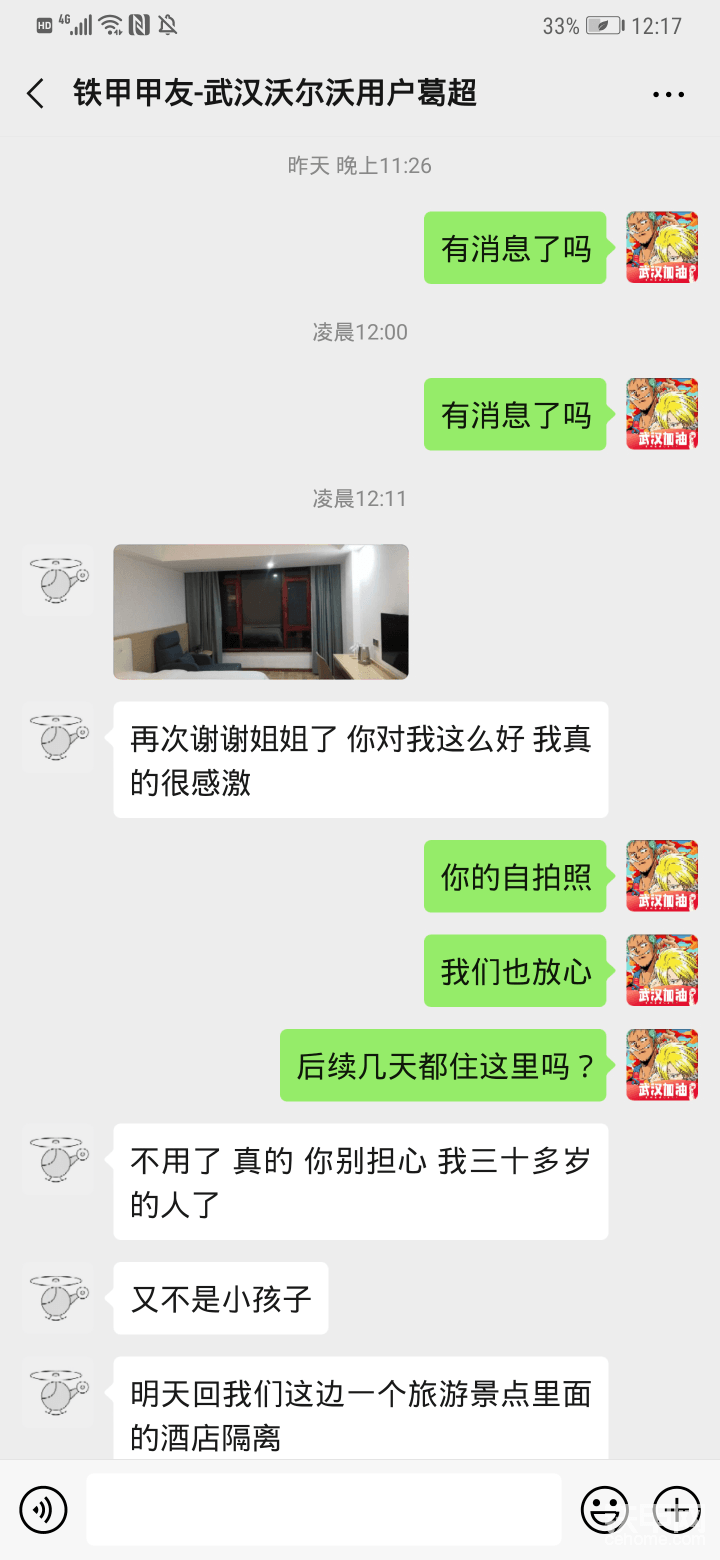The width and height of the screenshot is (720, 1560).
Task: Open the emoji sticker panel
Action: pyautogui.click(x=605, y=1509)
